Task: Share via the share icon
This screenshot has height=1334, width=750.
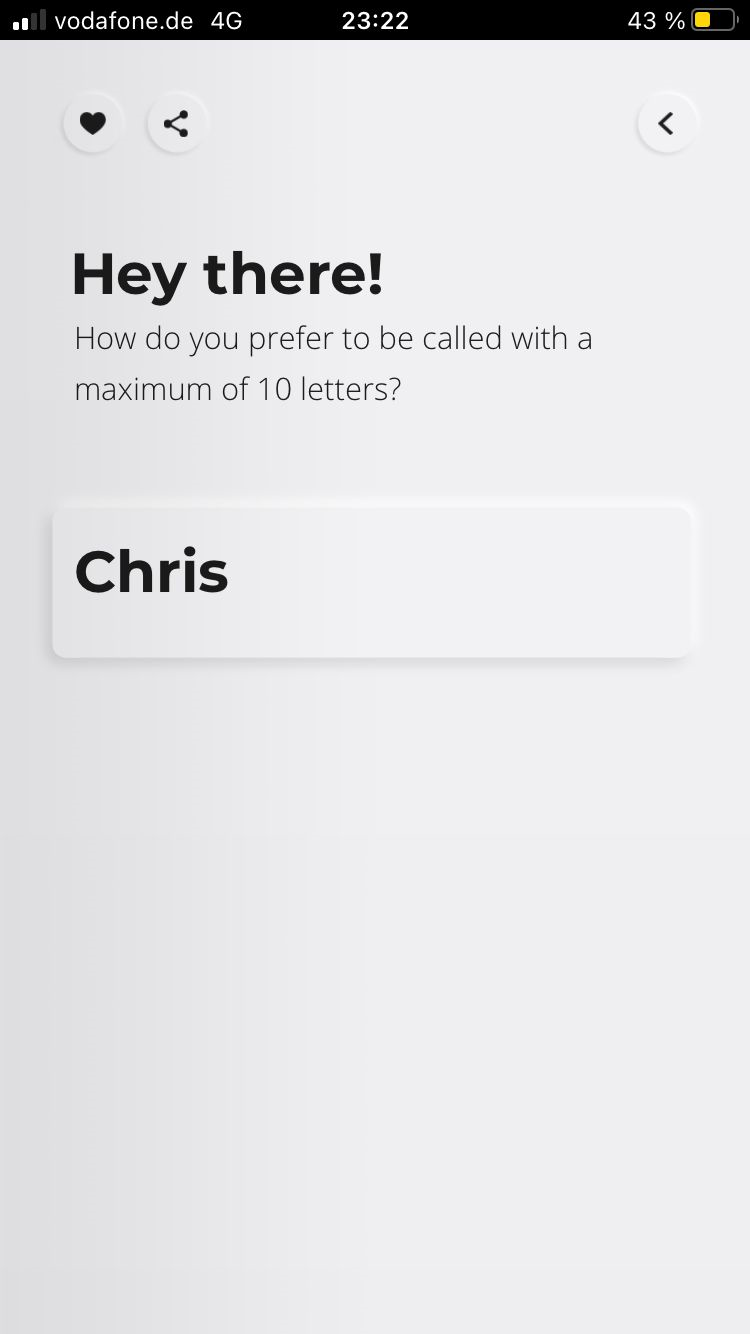Action: coord(176,124)
